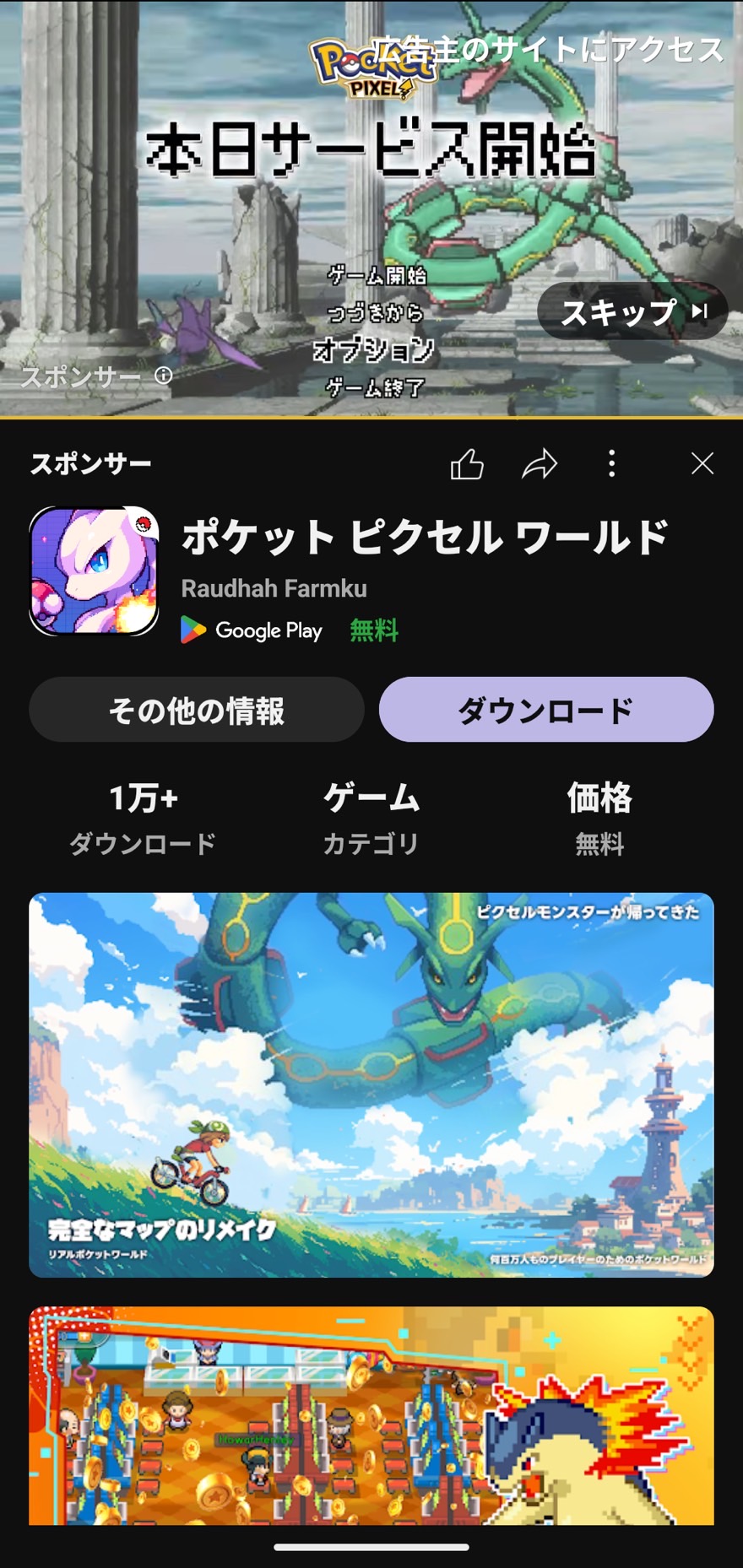Visit the advertiser's site link
743x1568 pixels.
point(548,50)
